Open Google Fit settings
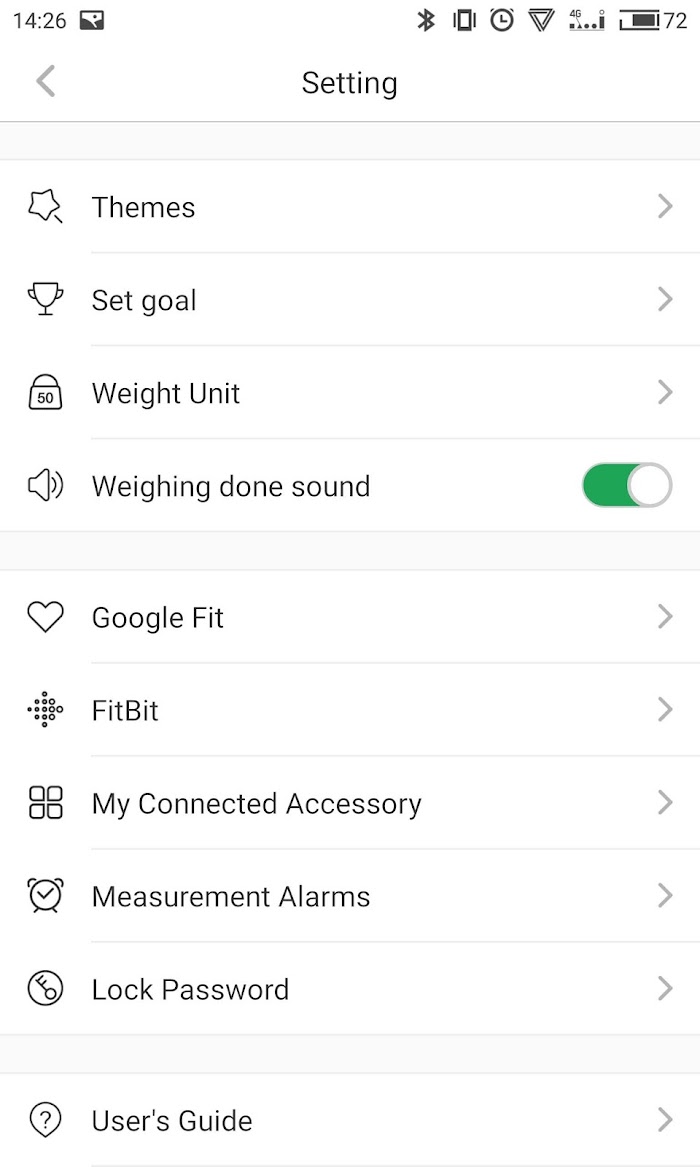 [x=350, y=616]
